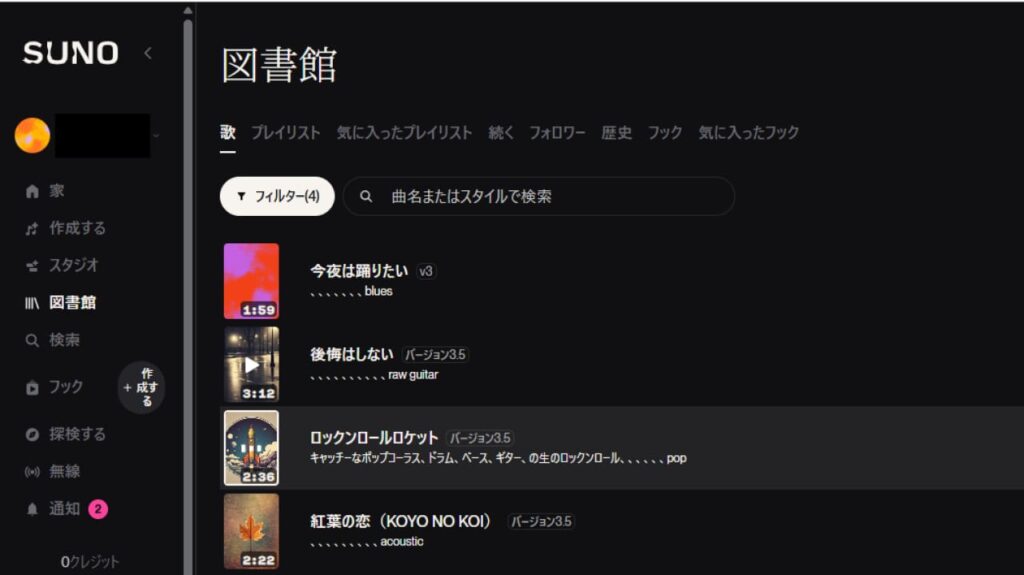This screenshot has width=1024, height=575.
Task: Tap the + 作成する hook button
Action: (141, 387)
